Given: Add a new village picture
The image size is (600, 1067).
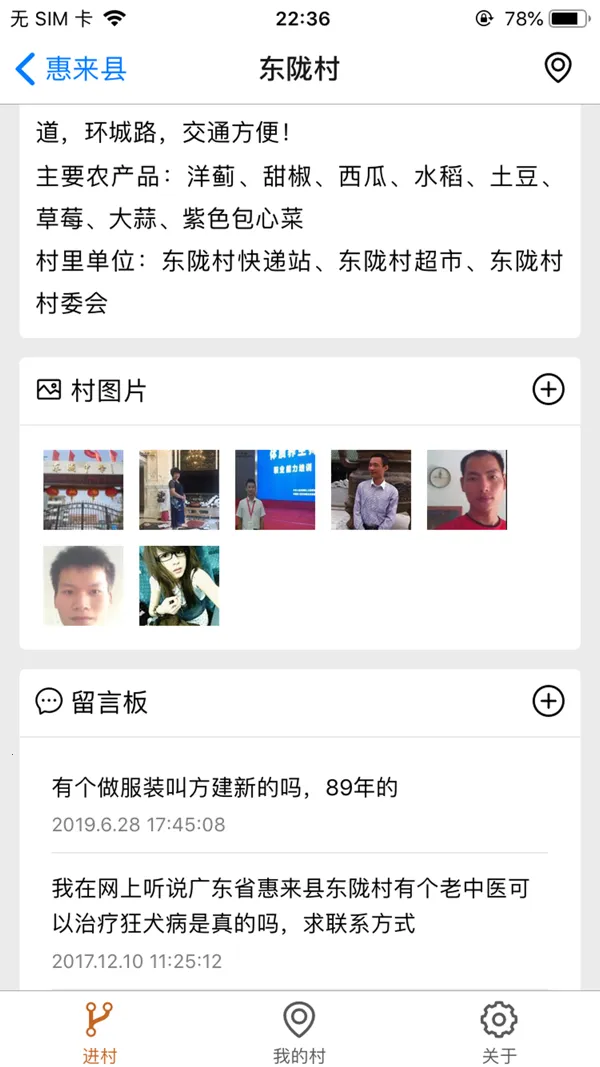Looking at the screenshot, I should pos(548,390).
